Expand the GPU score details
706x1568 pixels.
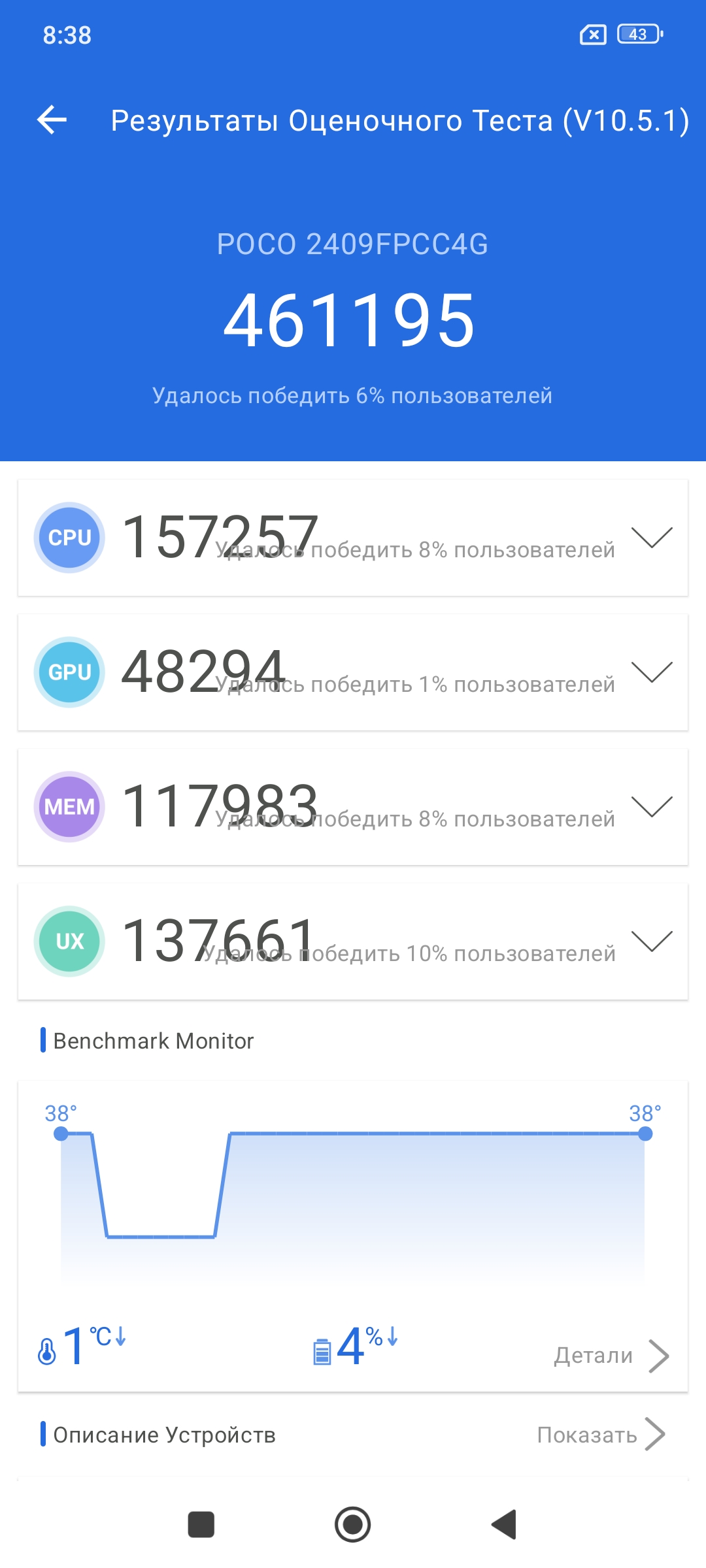651,672
